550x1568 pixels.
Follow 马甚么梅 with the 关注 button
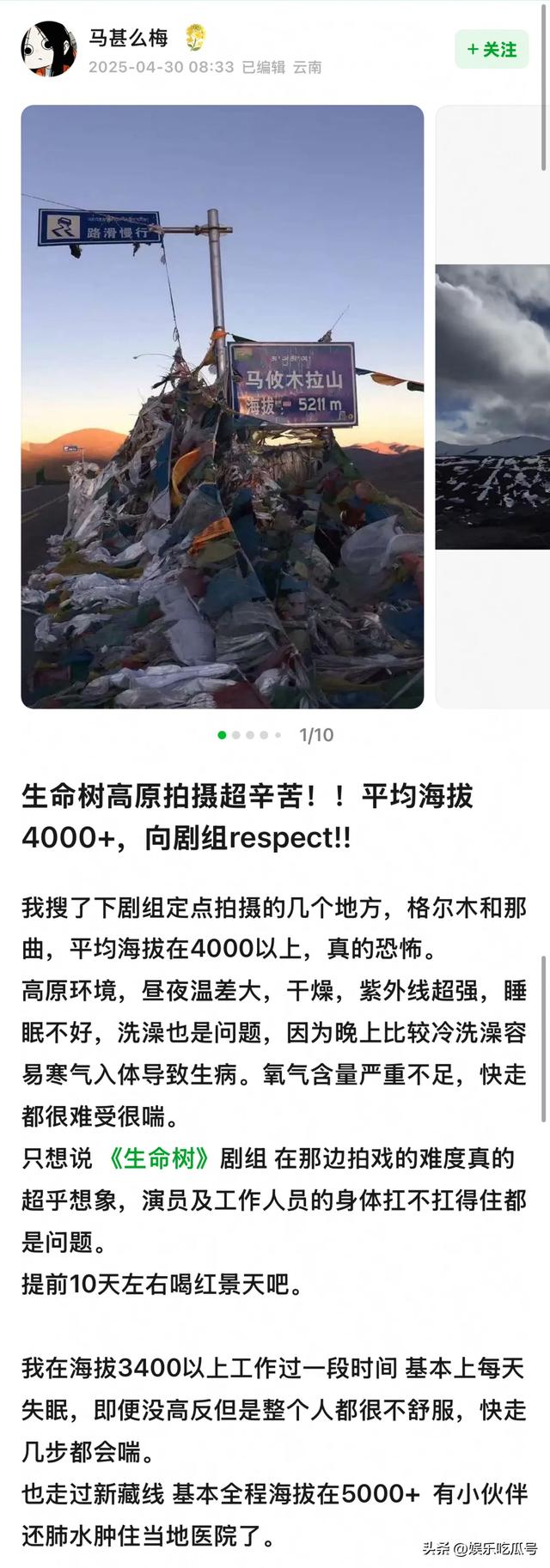(492, 50)
